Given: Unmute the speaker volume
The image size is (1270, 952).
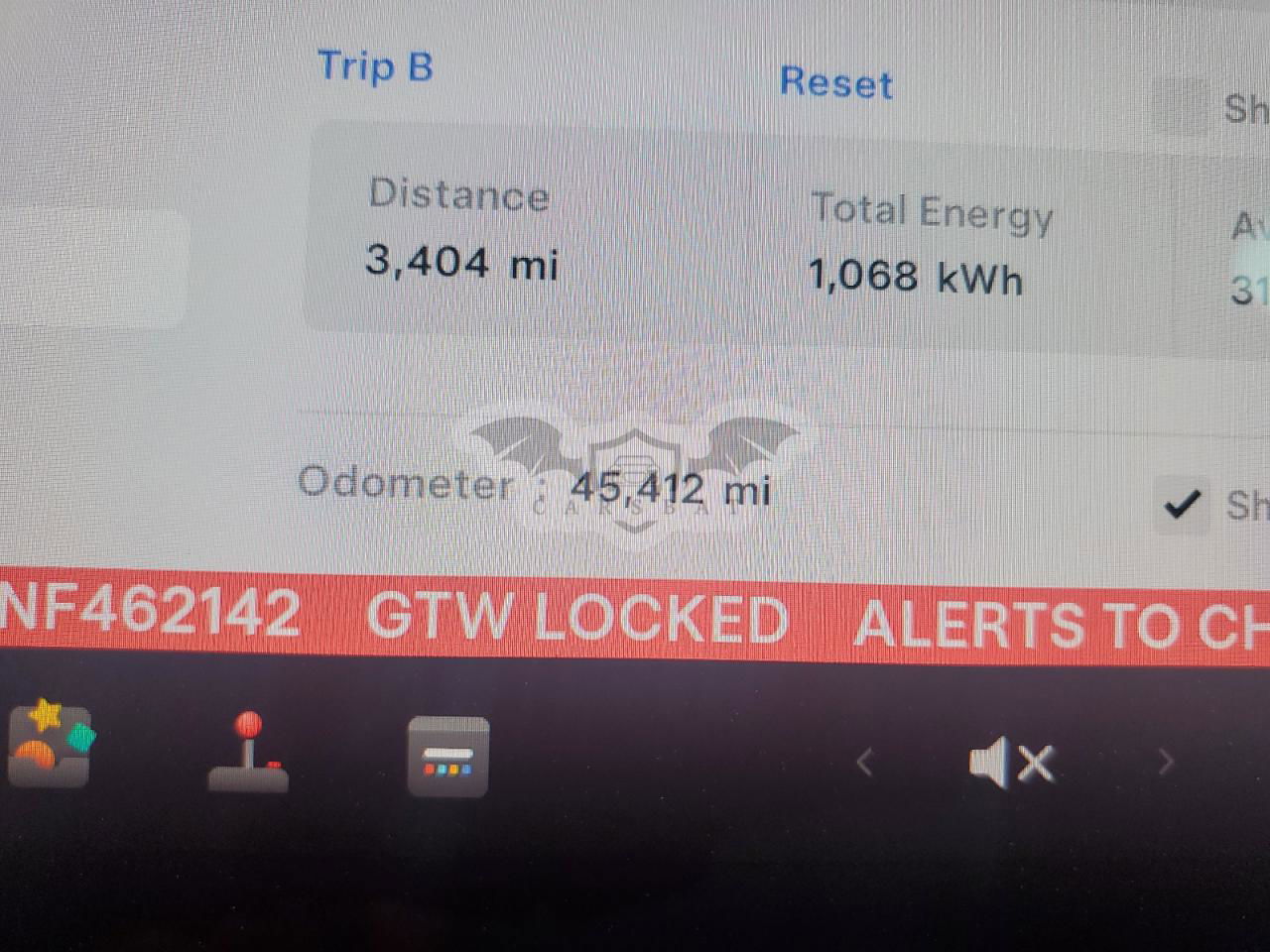Looking at the screenshot, I should 1010,764.
